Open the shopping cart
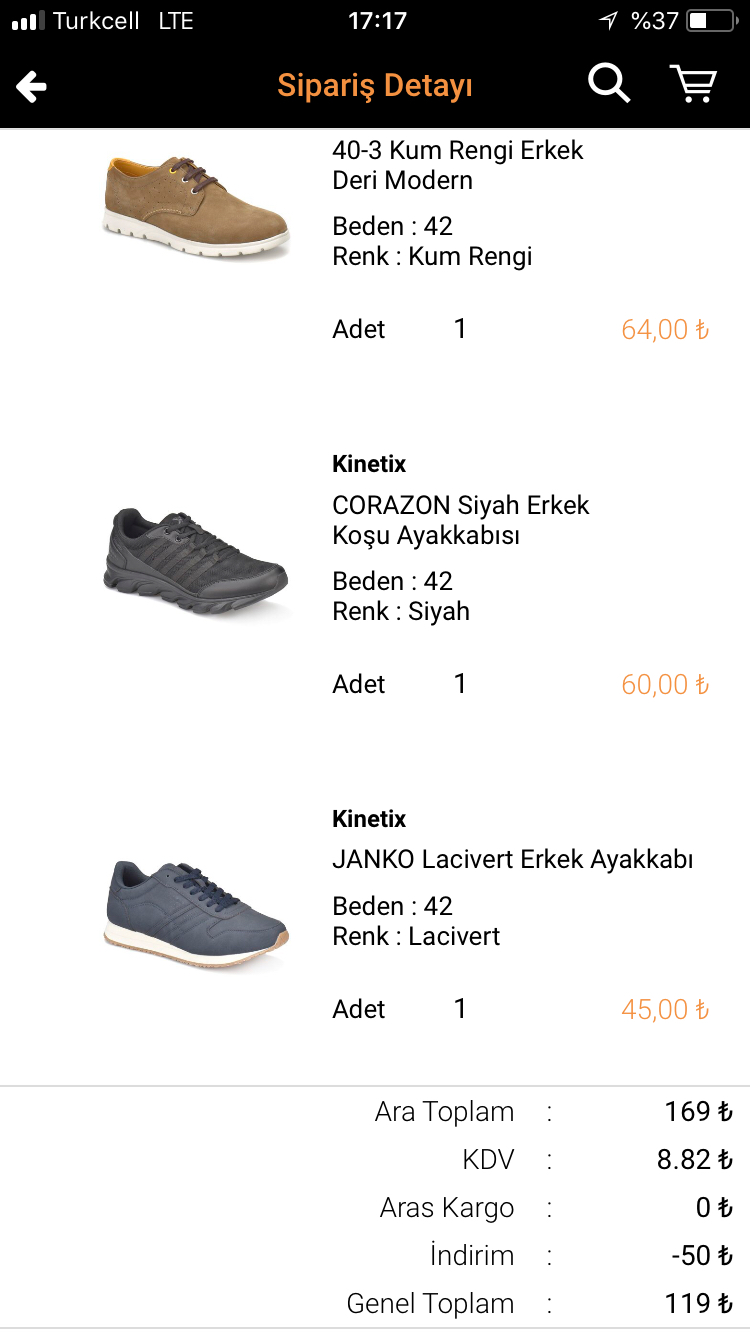 click(x=693, y=84)
